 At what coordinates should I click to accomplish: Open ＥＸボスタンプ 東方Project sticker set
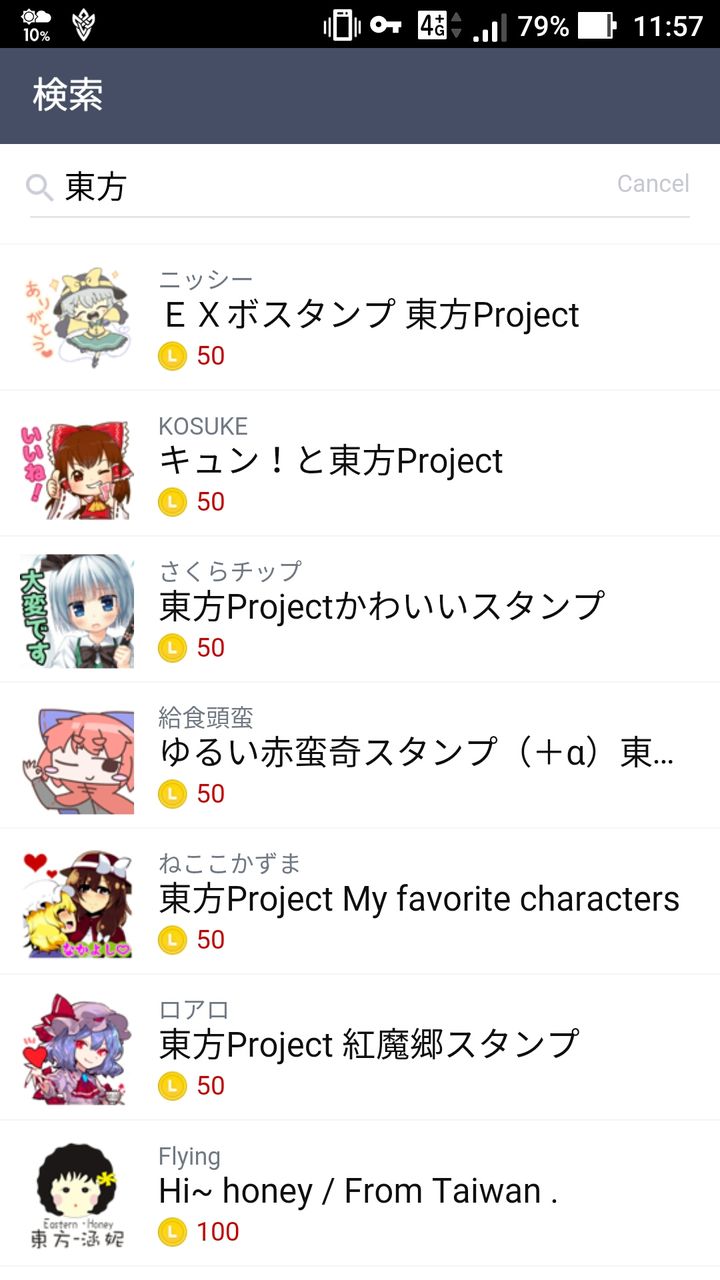point(369,316)
